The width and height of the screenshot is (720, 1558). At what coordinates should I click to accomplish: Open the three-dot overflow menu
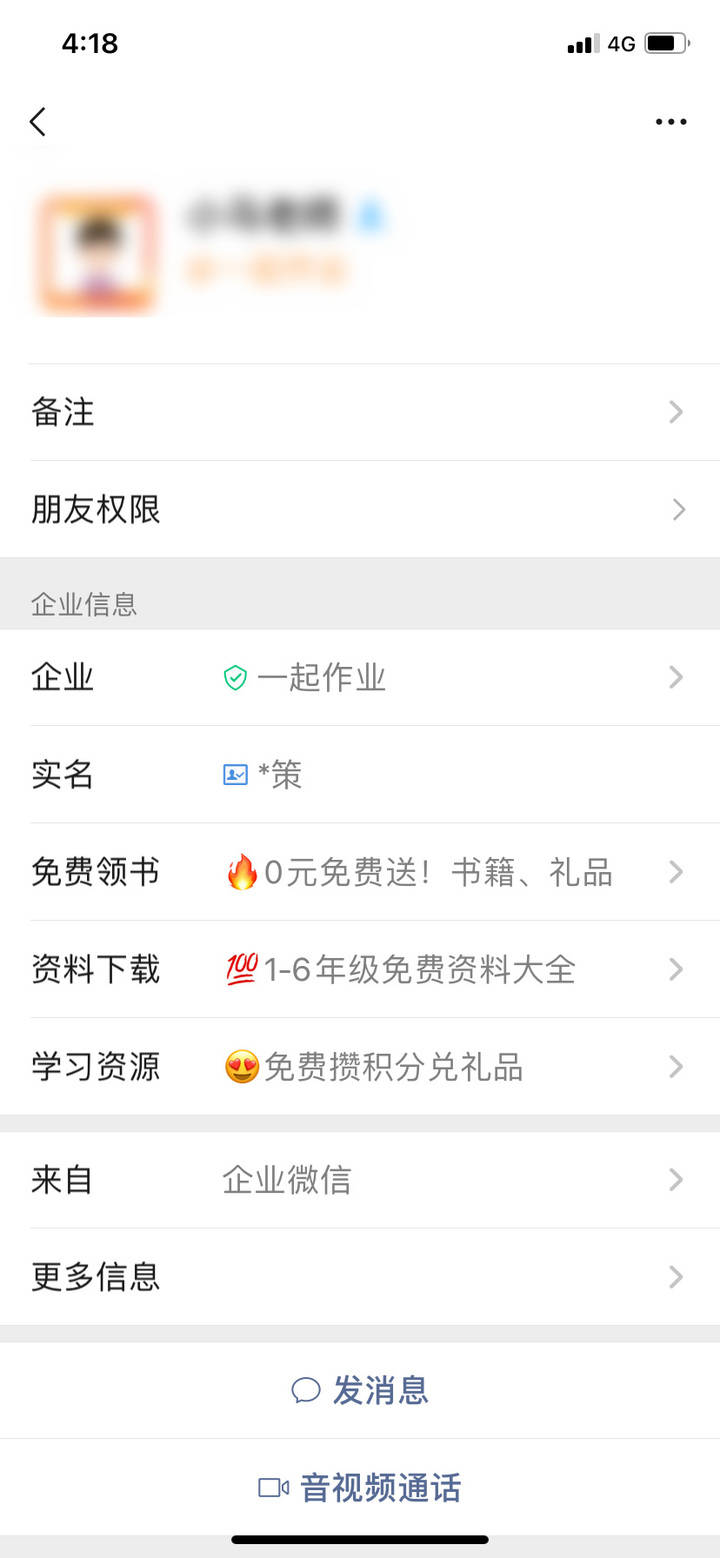670,122
